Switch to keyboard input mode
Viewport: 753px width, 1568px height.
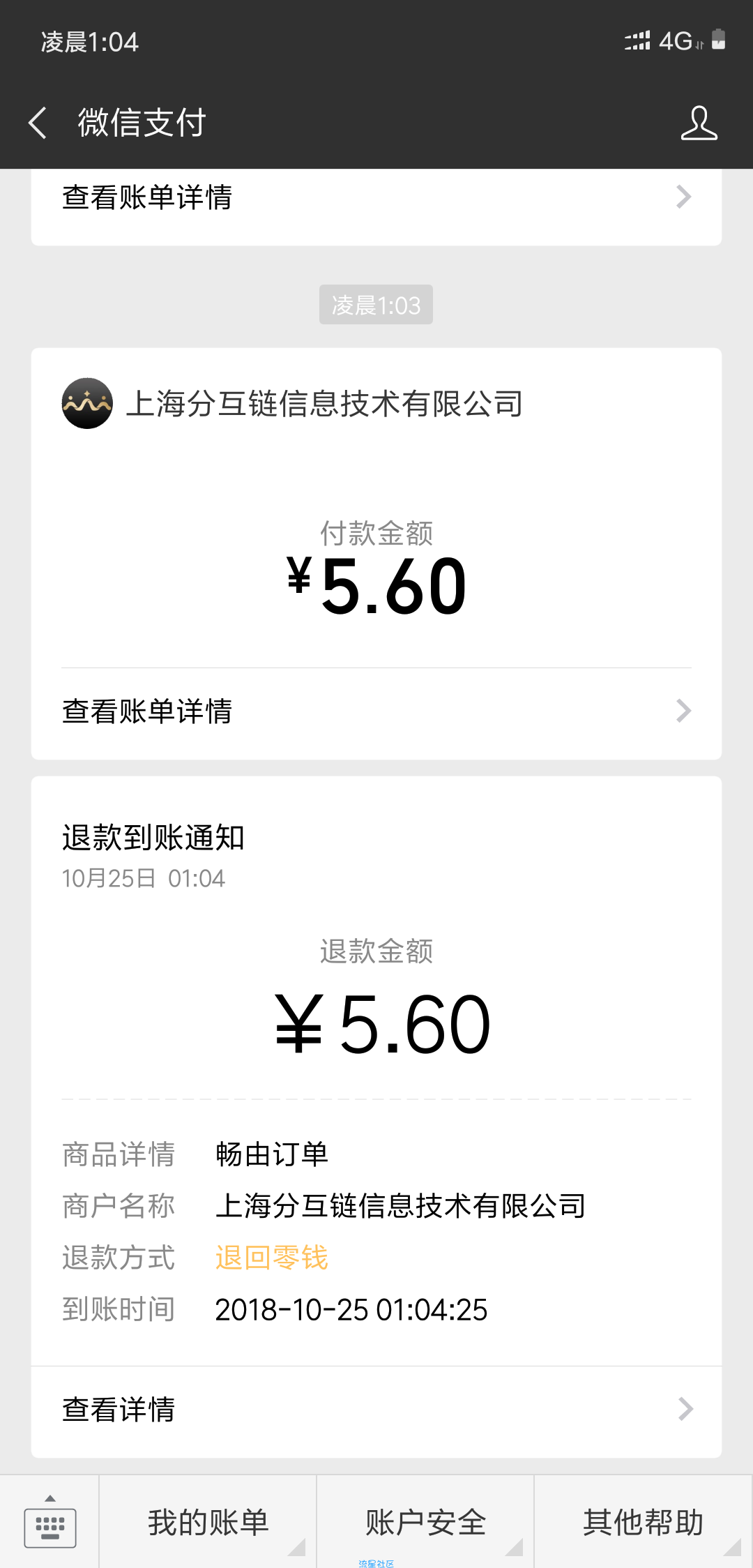click(x=50, y=1522)
